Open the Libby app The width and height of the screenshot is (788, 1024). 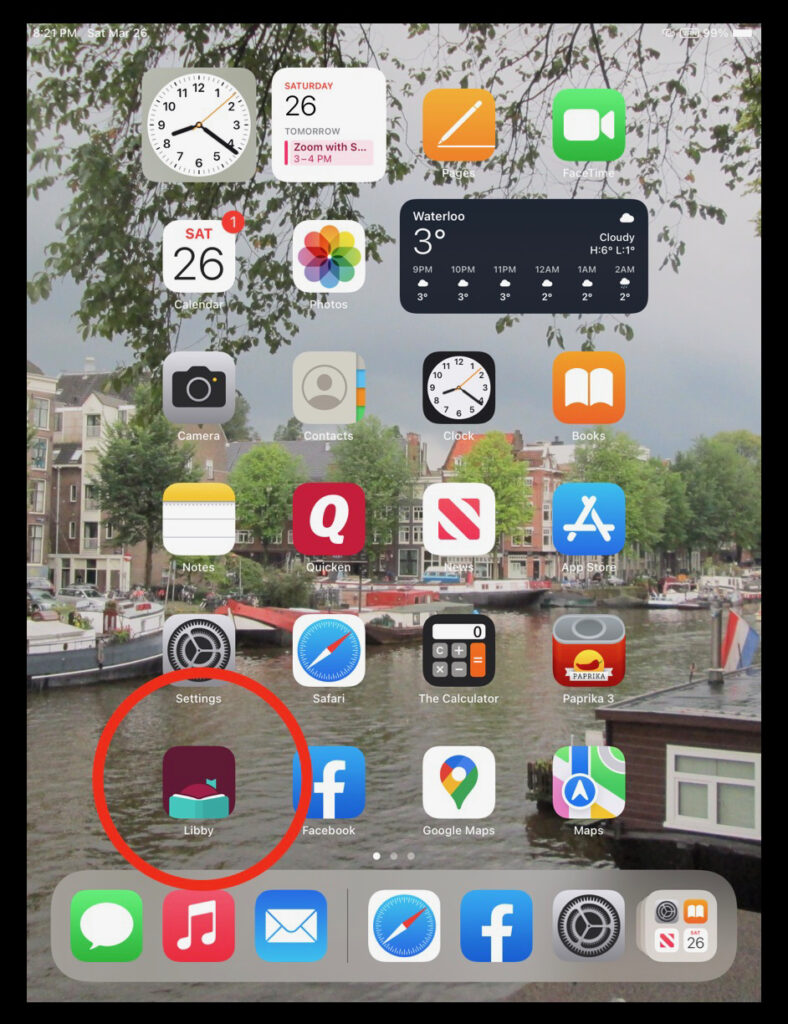199,782
